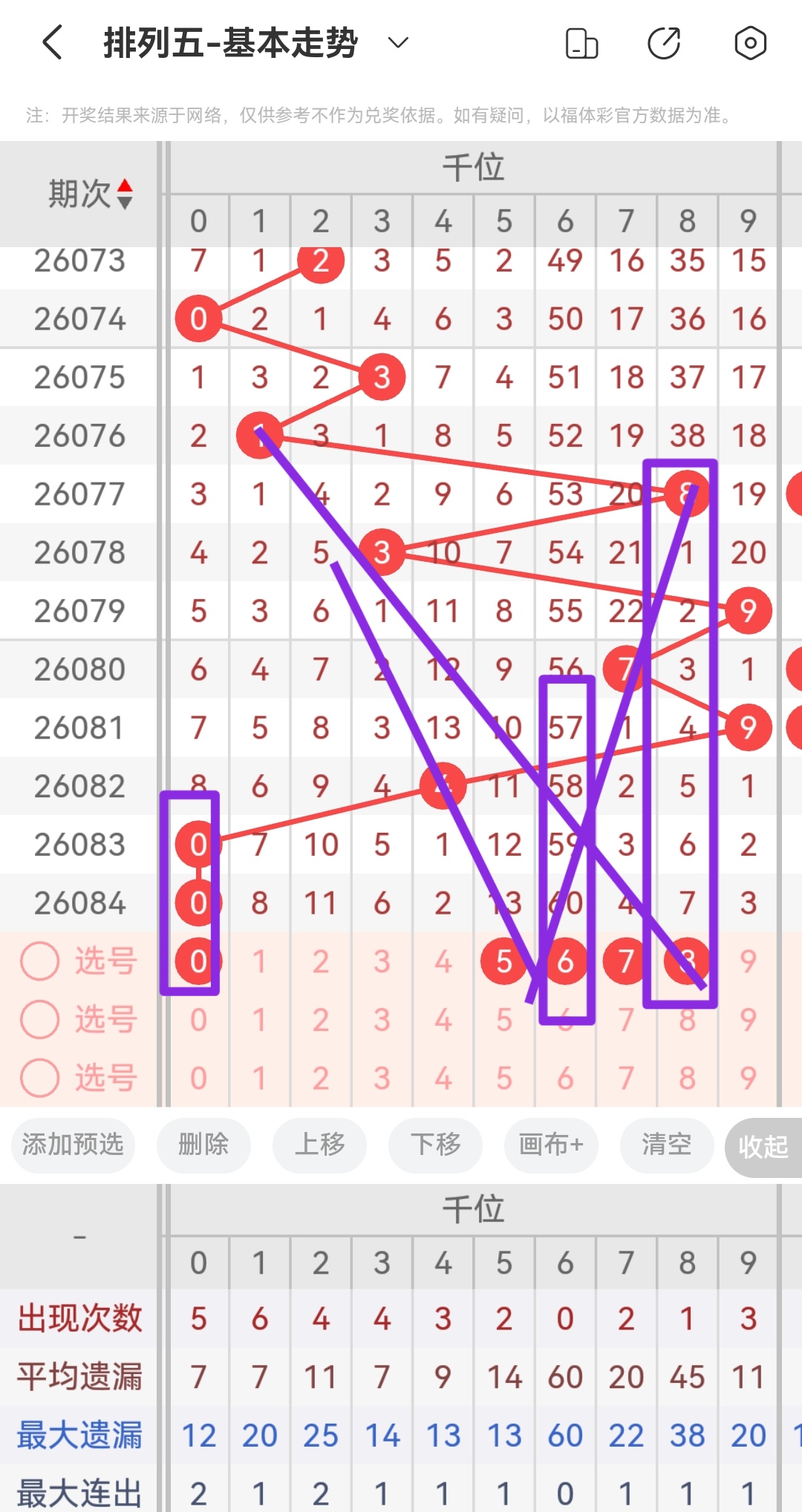Tap the 上移 move-up button
This screenshot has width=802, height=1512.
319,1146
